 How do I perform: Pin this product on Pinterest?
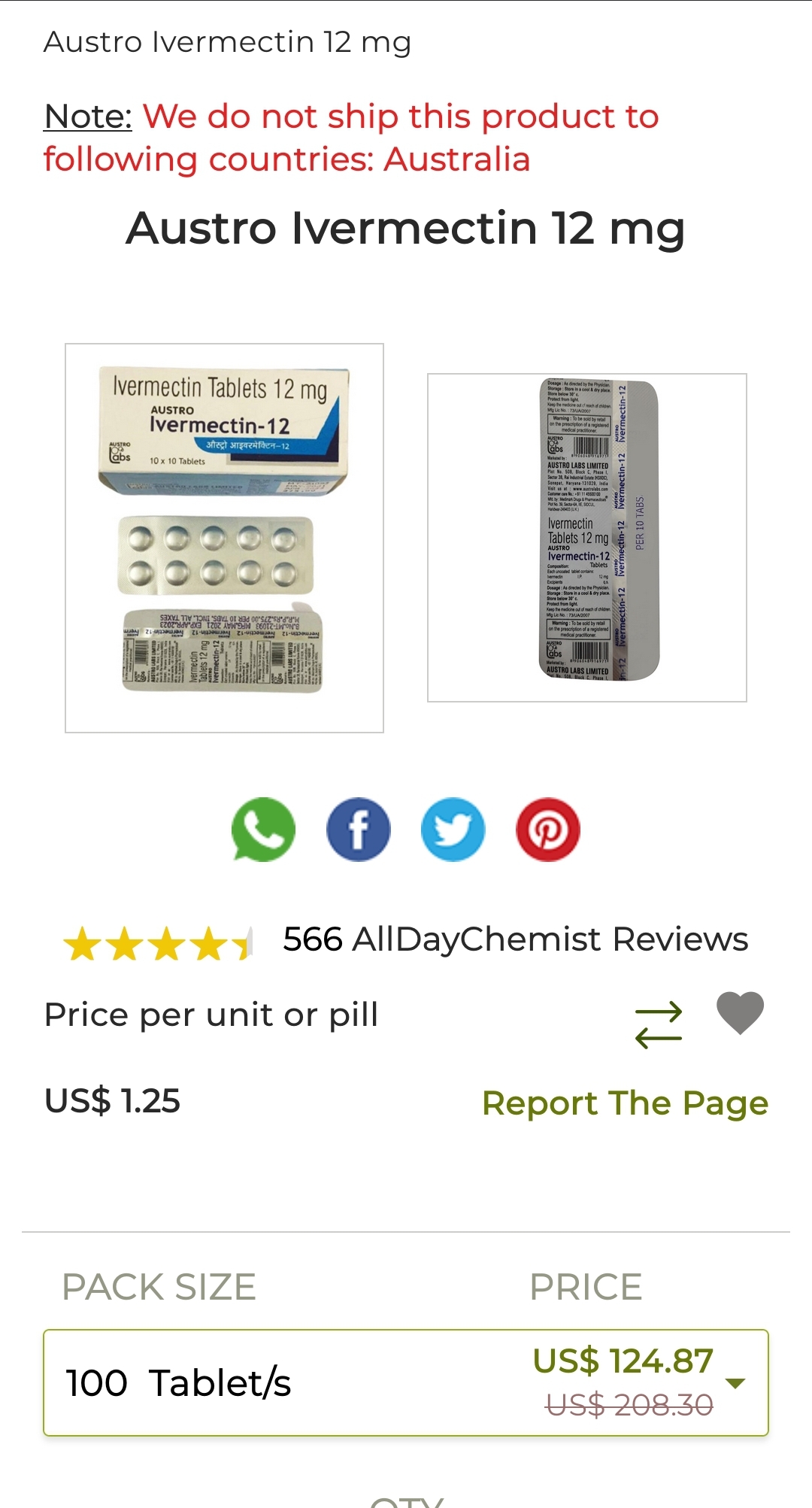pyautogui.click(x=547, y=829)
